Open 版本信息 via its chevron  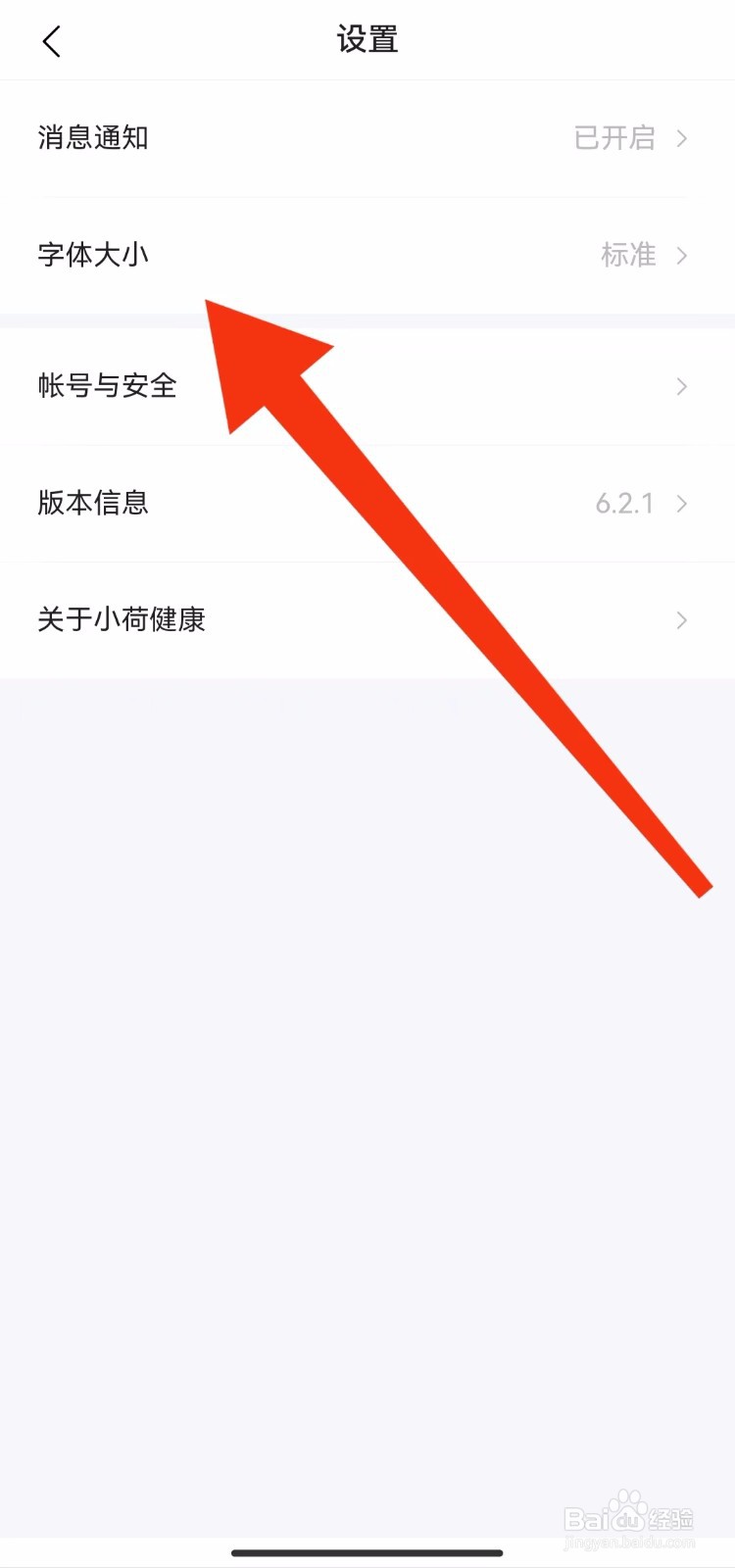(x=681, y=503)
